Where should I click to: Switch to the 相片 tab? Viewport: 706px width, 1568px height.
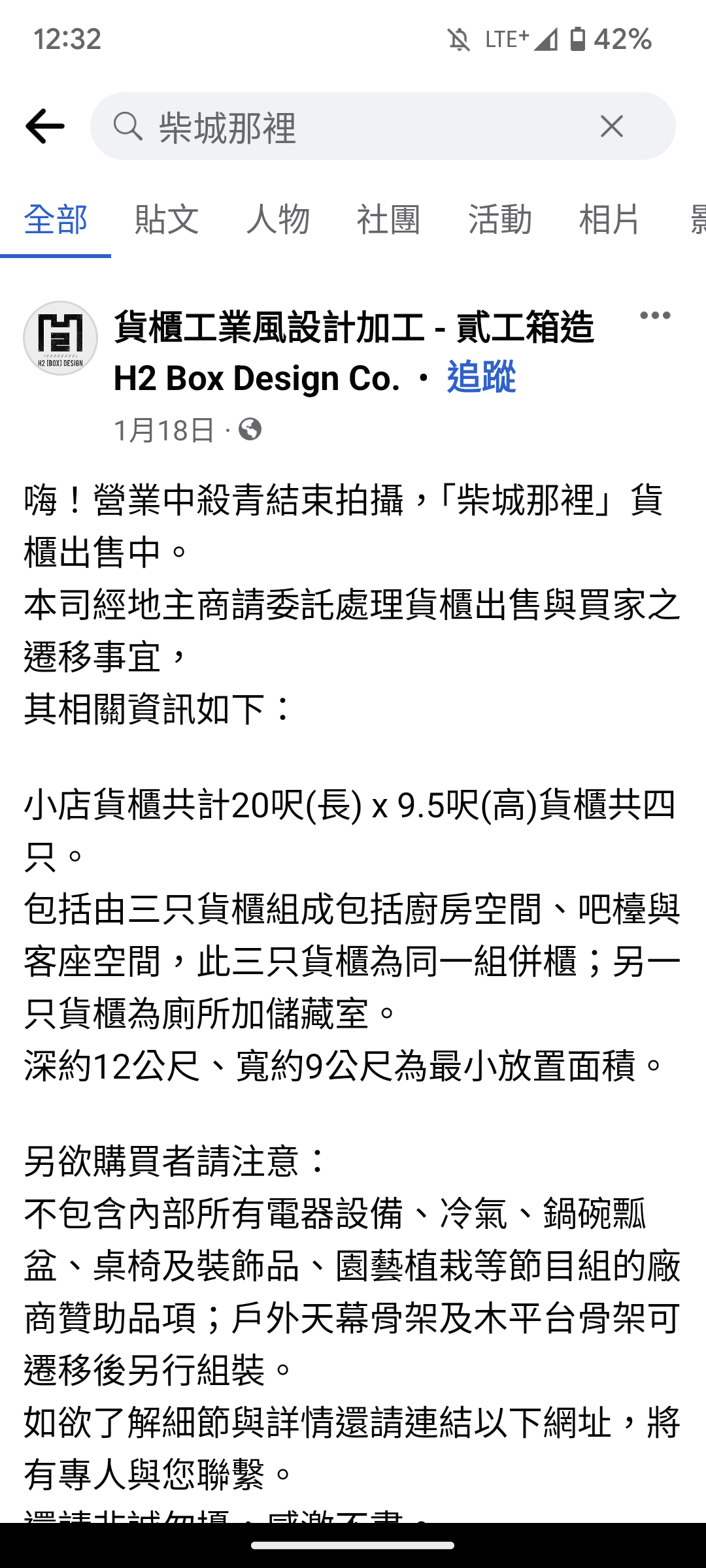pyautogui.click(x=610, y=219)
